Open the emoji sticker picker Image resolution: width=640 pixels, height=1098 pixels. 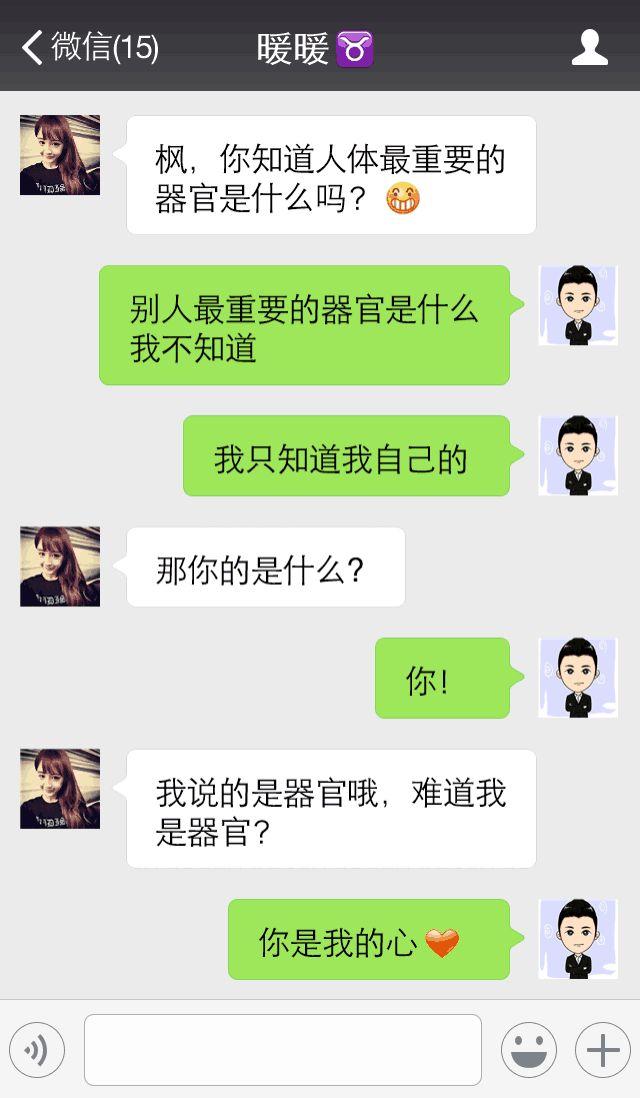(529, 1050)
